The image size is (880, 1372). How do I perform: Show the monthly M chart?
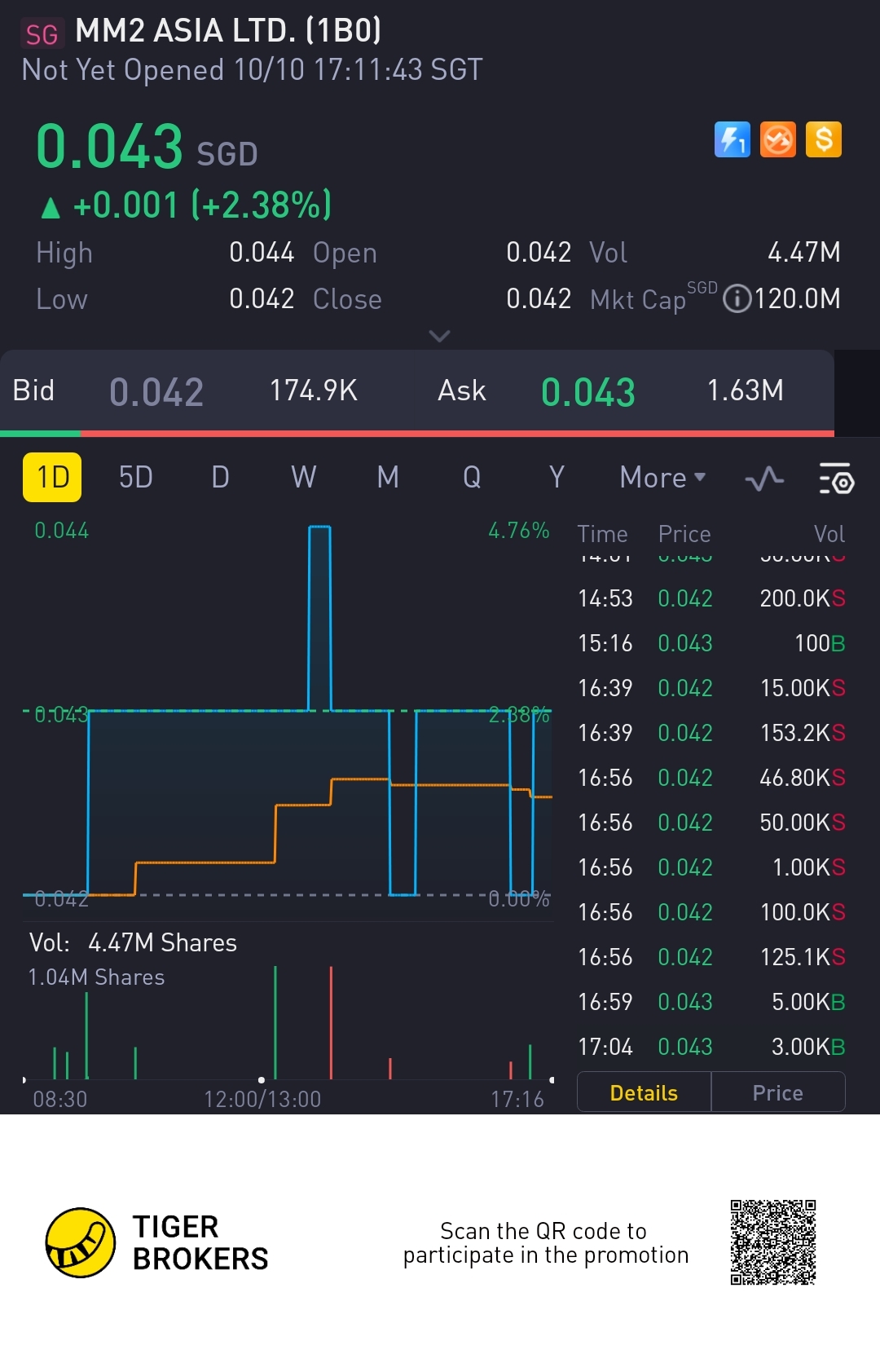point(388,477)
